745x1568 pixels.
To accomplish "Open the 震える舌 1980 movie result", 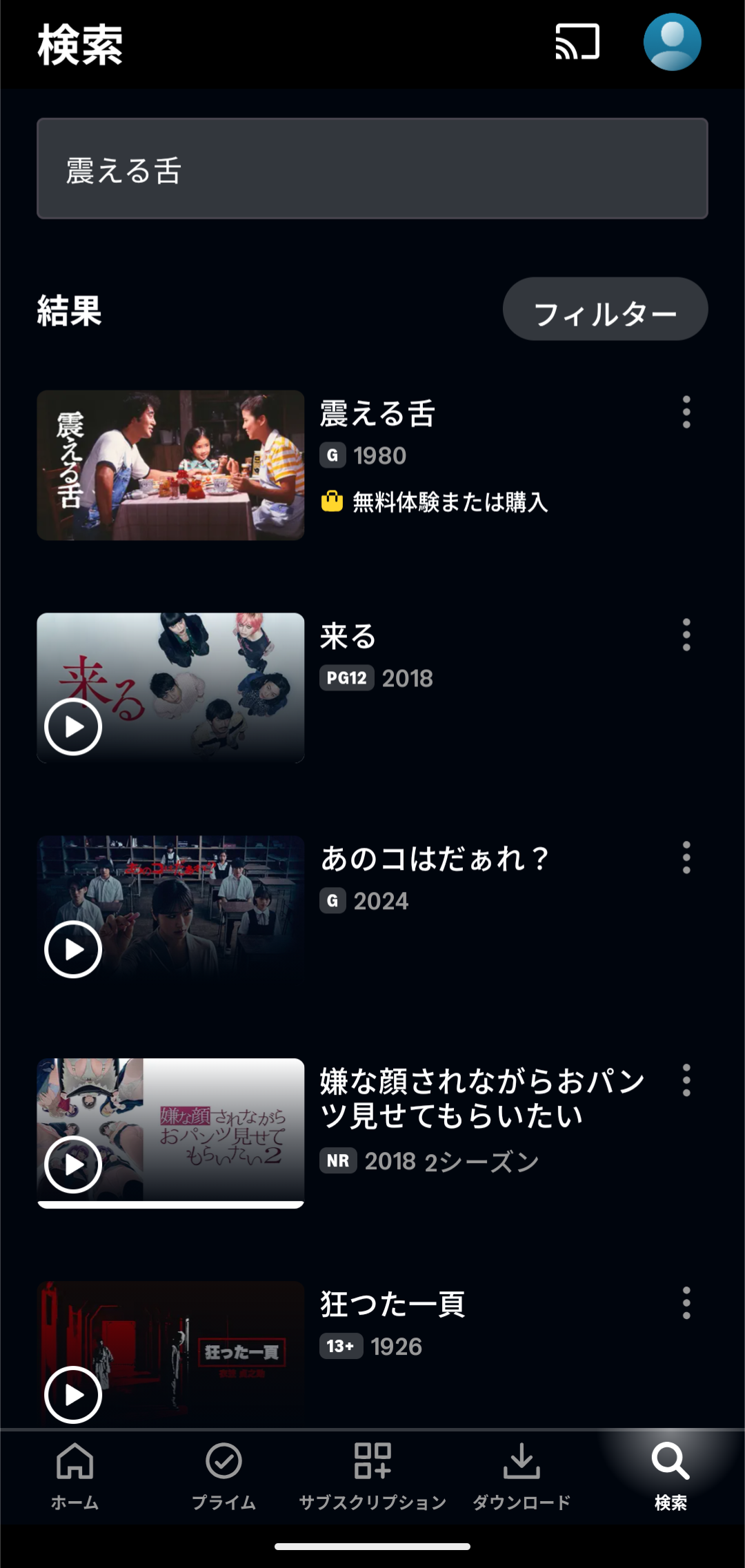I will [x=170, y=465].
